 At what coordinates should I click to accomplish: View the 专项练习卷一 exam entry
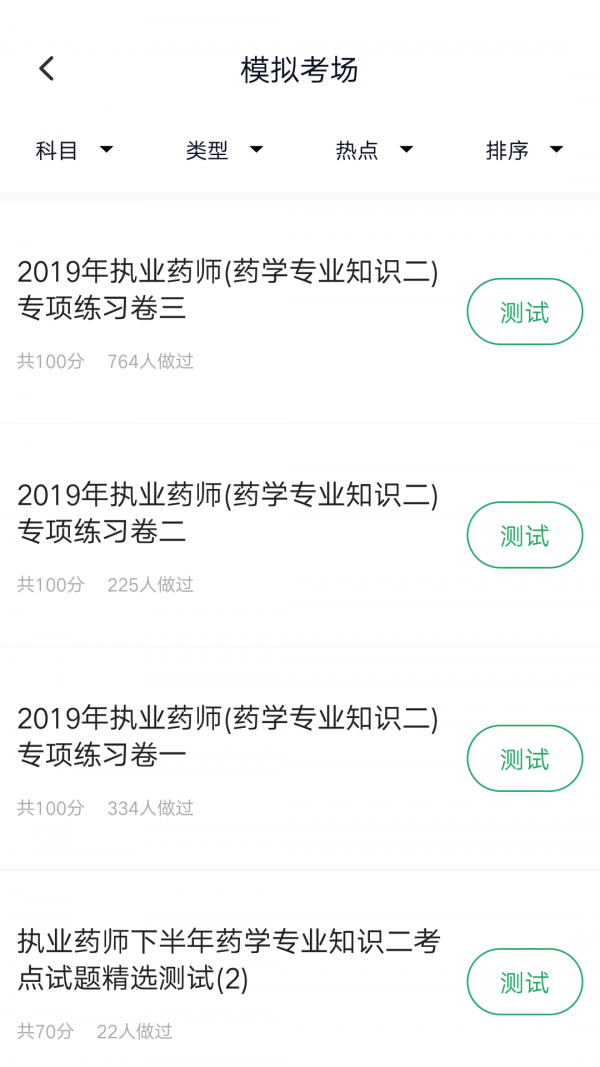pyautogui.click(x=228, y=736)
